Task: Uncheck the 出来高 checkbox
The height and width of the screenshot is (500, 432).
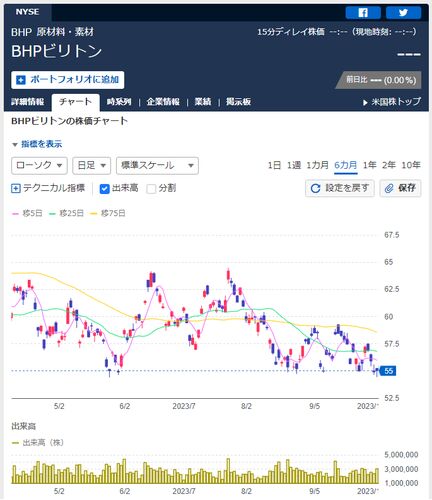Action: tap(105, 189)
